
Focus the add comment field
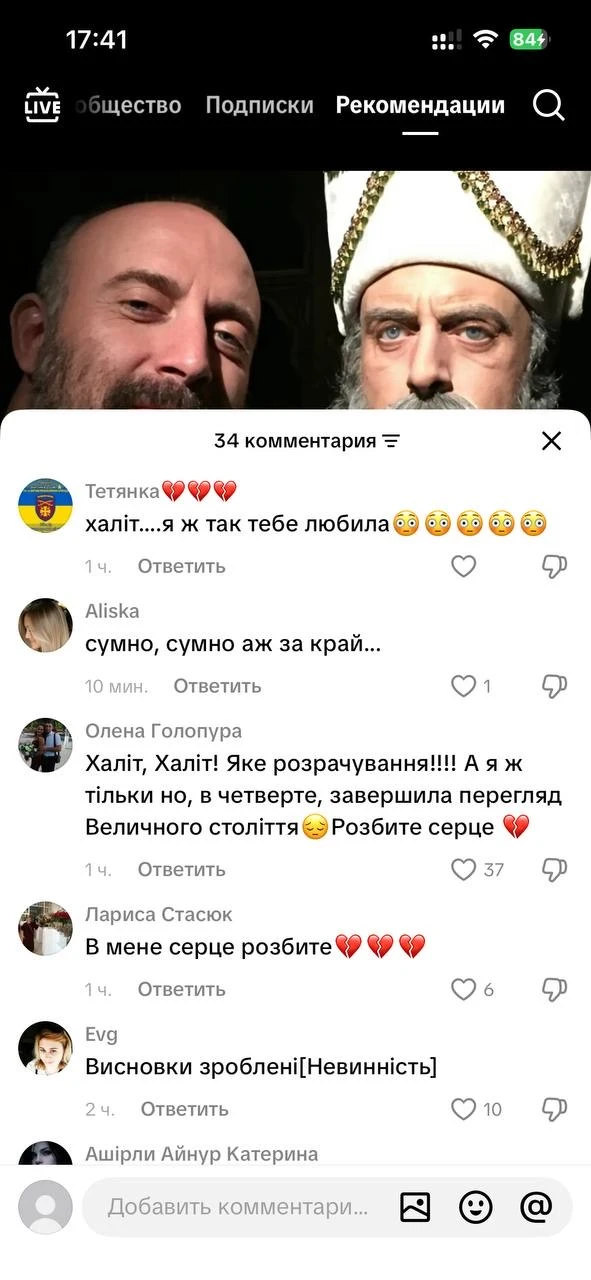(238, 1207)
